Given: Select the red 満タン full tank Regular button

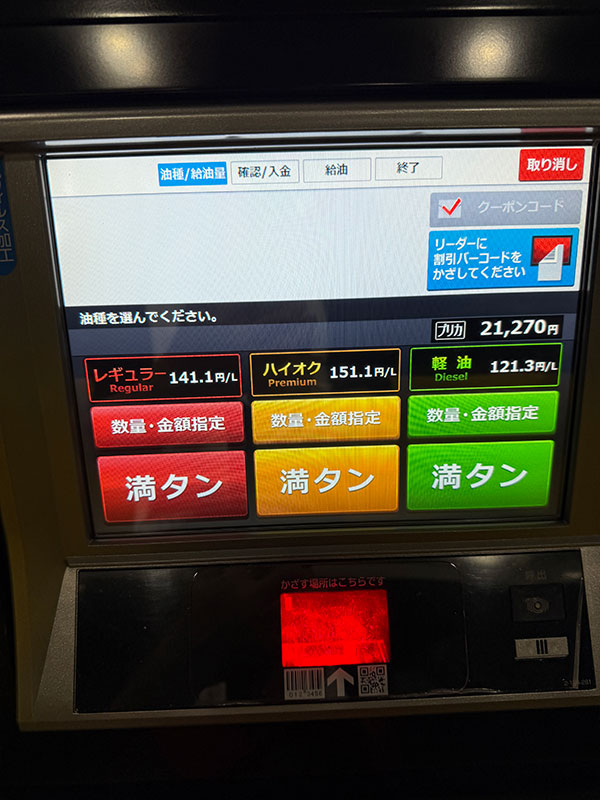Looking at the screenshot, I should [173, 485].
